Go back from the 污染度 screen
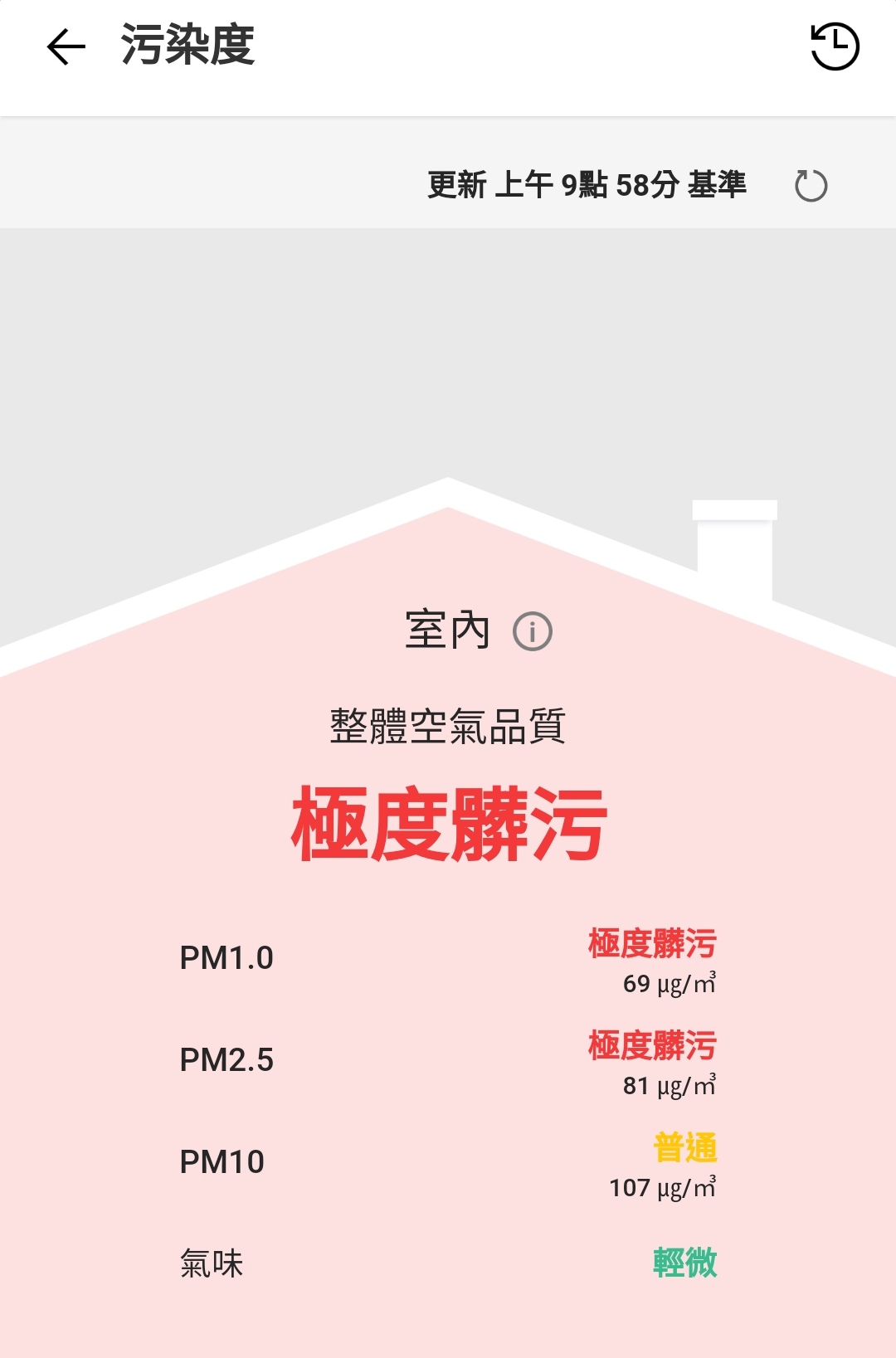 [x=66, y=46]
